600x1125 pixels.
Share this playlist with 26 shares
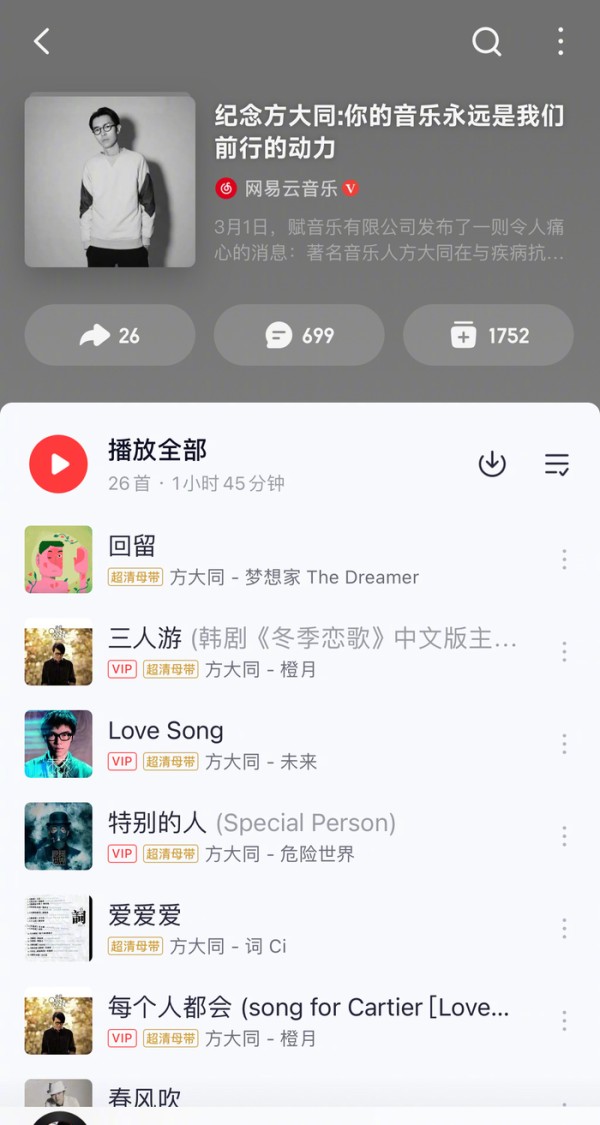(x=110, y=335)
